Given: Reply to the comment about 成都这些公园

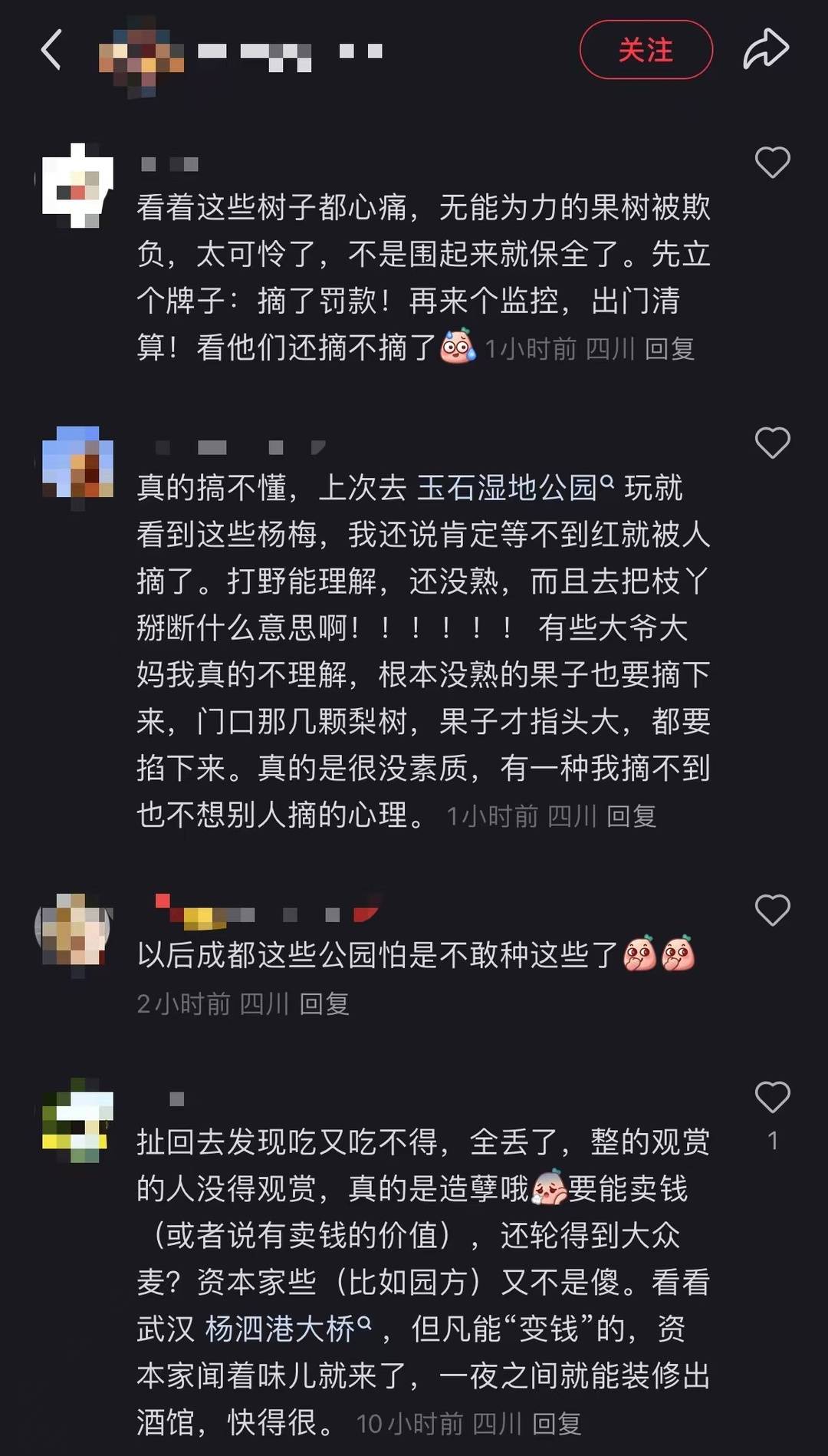Looking at the screenshot, I should click(x=324, y=1004).
